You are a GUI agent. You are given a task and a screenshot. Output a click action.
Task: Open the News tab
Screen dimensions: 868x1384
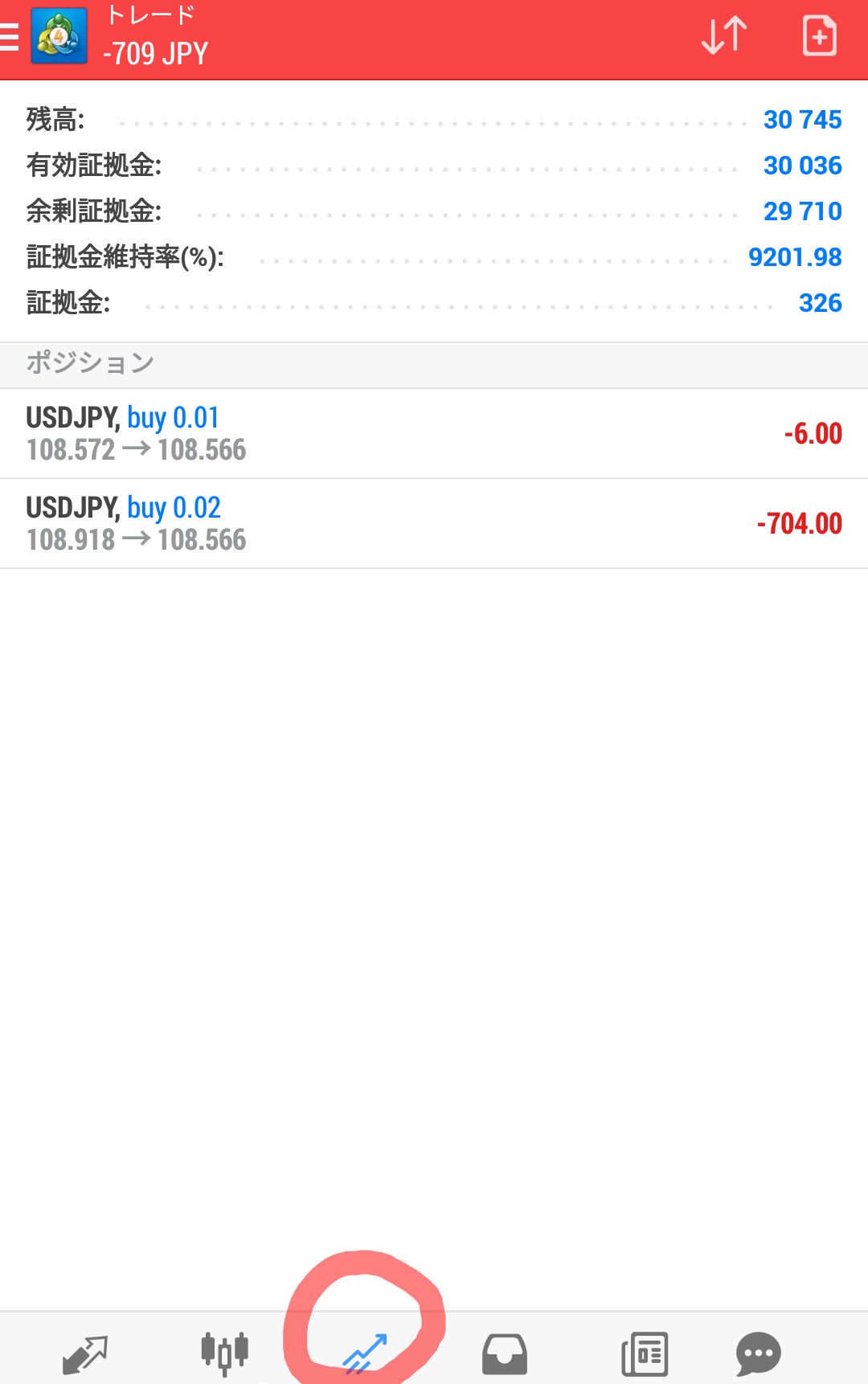645,1354
